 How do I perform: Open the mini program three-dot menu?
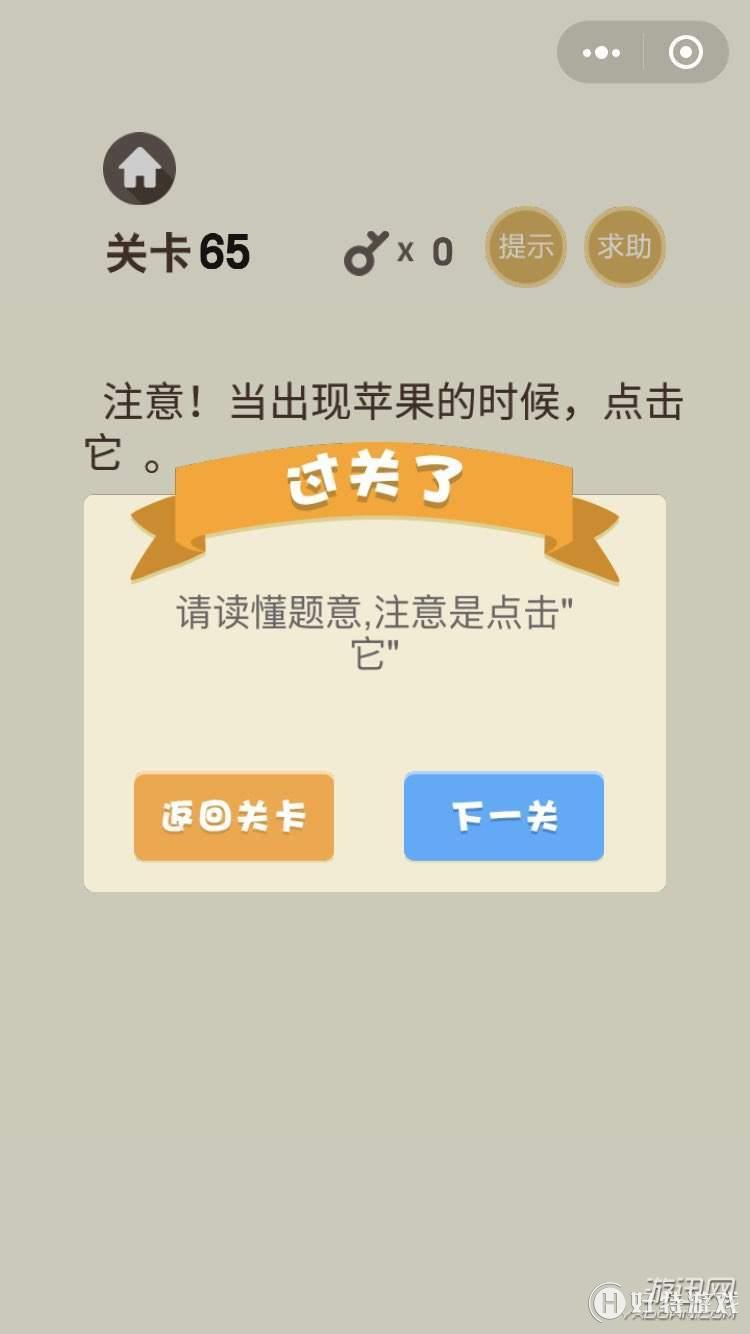coord(601,53)
